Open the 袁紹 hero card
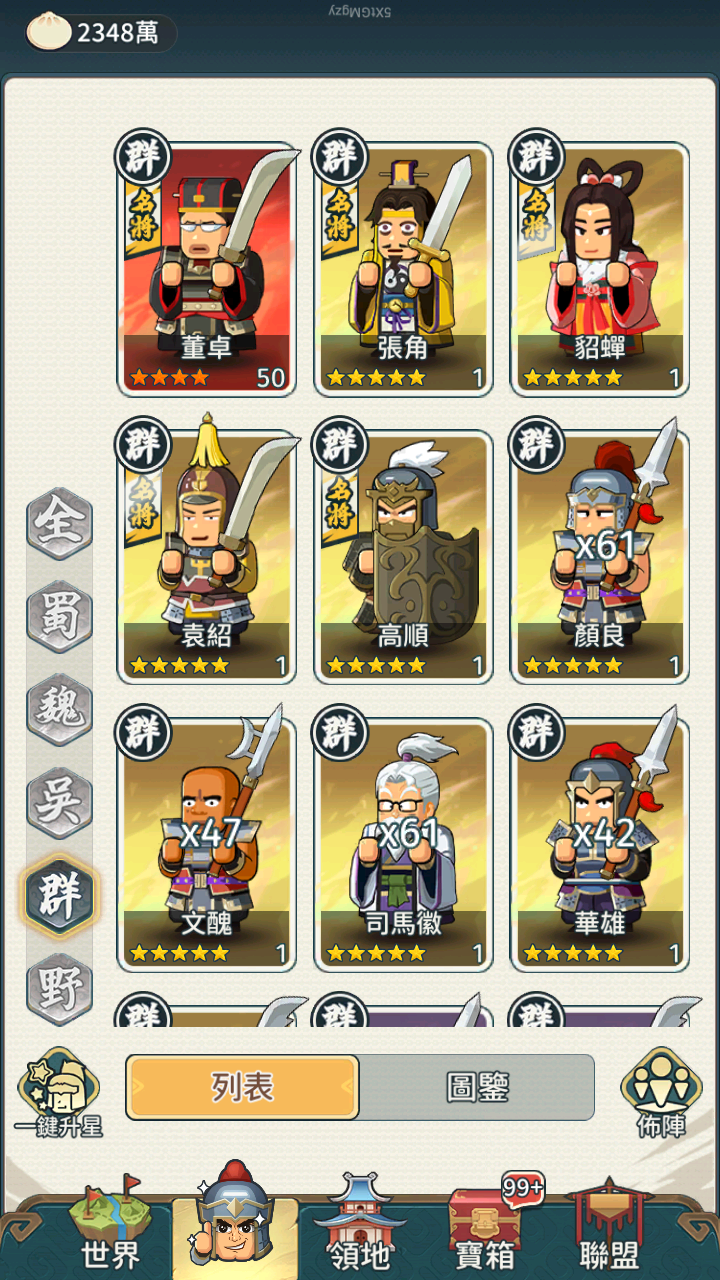This screenshot has width=720, height=1280. (206, 558)
